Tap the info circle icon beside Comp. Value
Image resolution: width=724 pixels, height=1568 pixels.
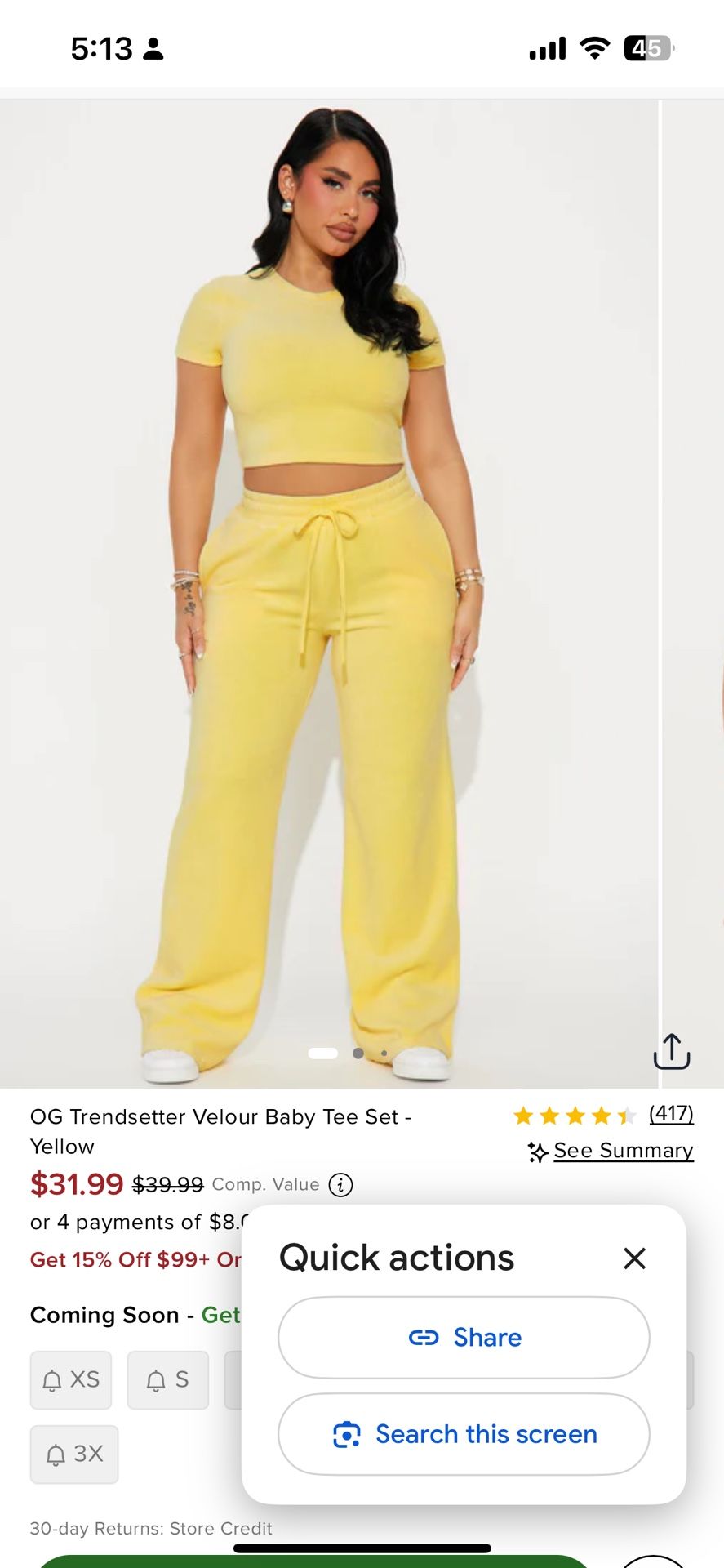[342, 1184]
